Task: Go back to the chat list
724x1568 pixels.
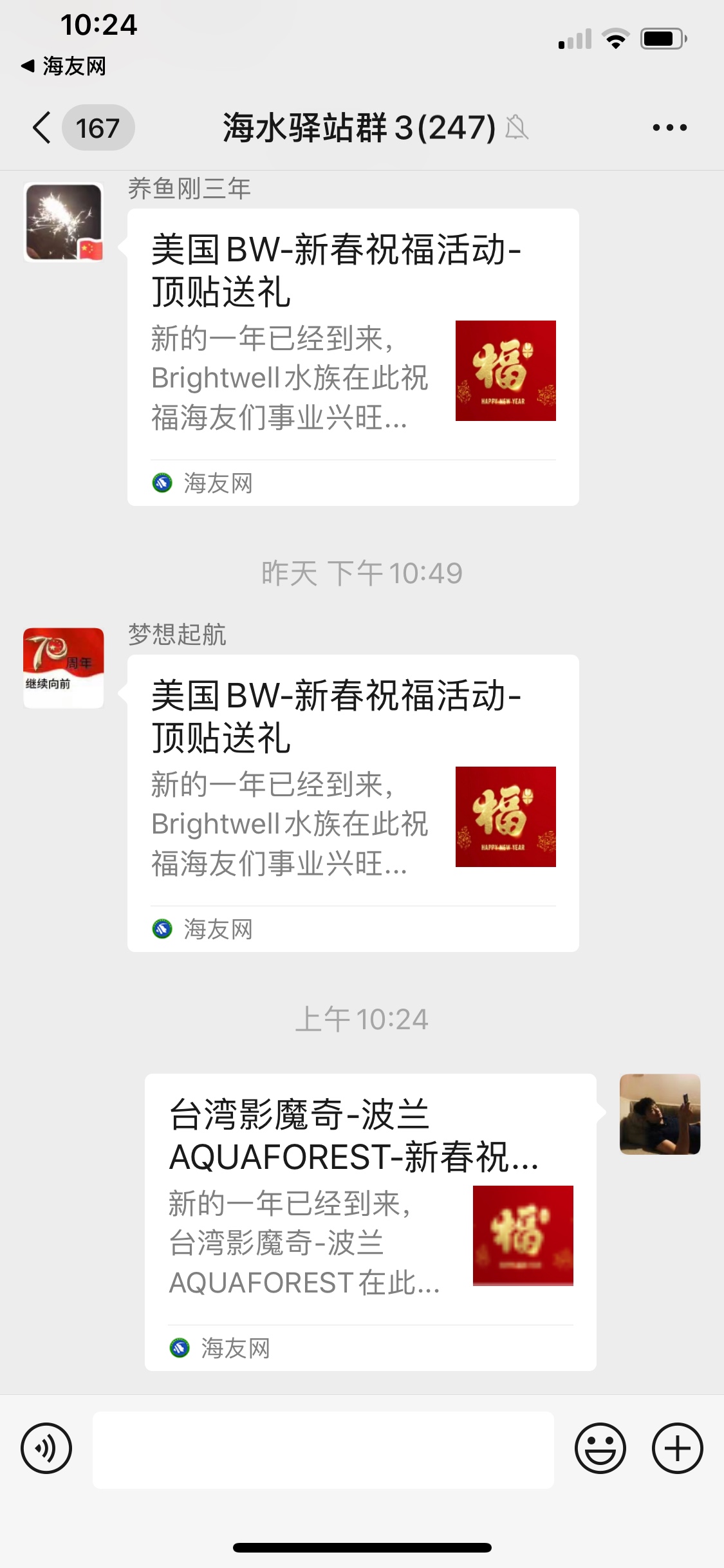Action: [42, 127]
